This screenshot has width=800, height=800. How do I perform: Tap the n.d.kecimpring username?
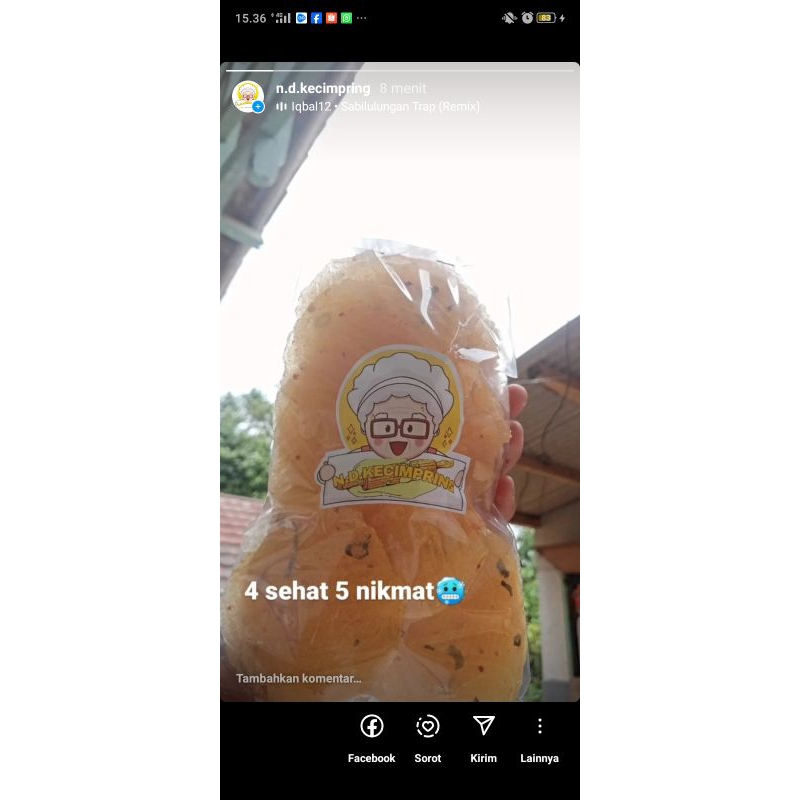coord(323,88)
